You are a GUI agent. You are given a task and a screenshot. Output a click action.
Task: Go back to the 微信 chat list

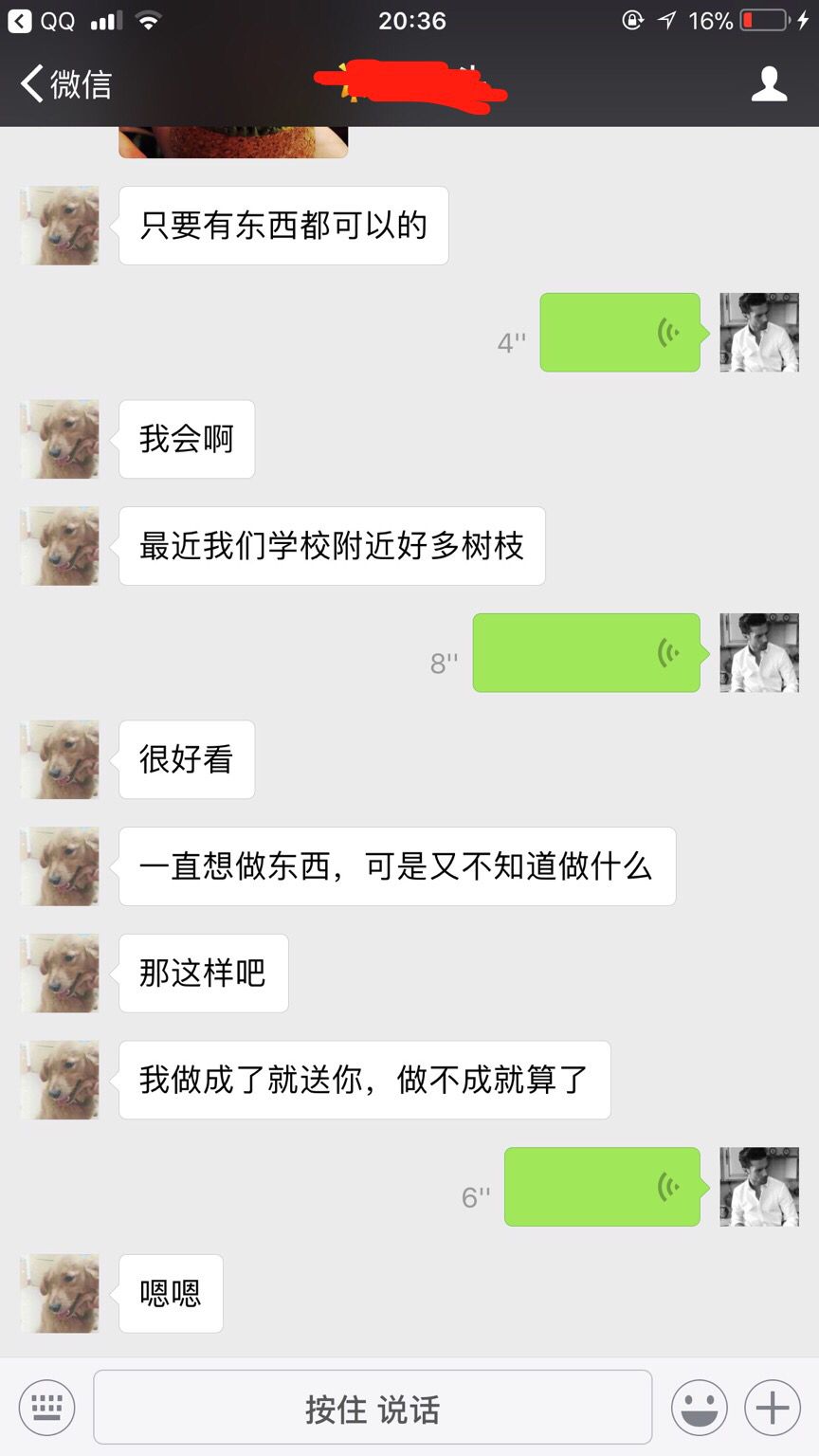click(64, 84)
